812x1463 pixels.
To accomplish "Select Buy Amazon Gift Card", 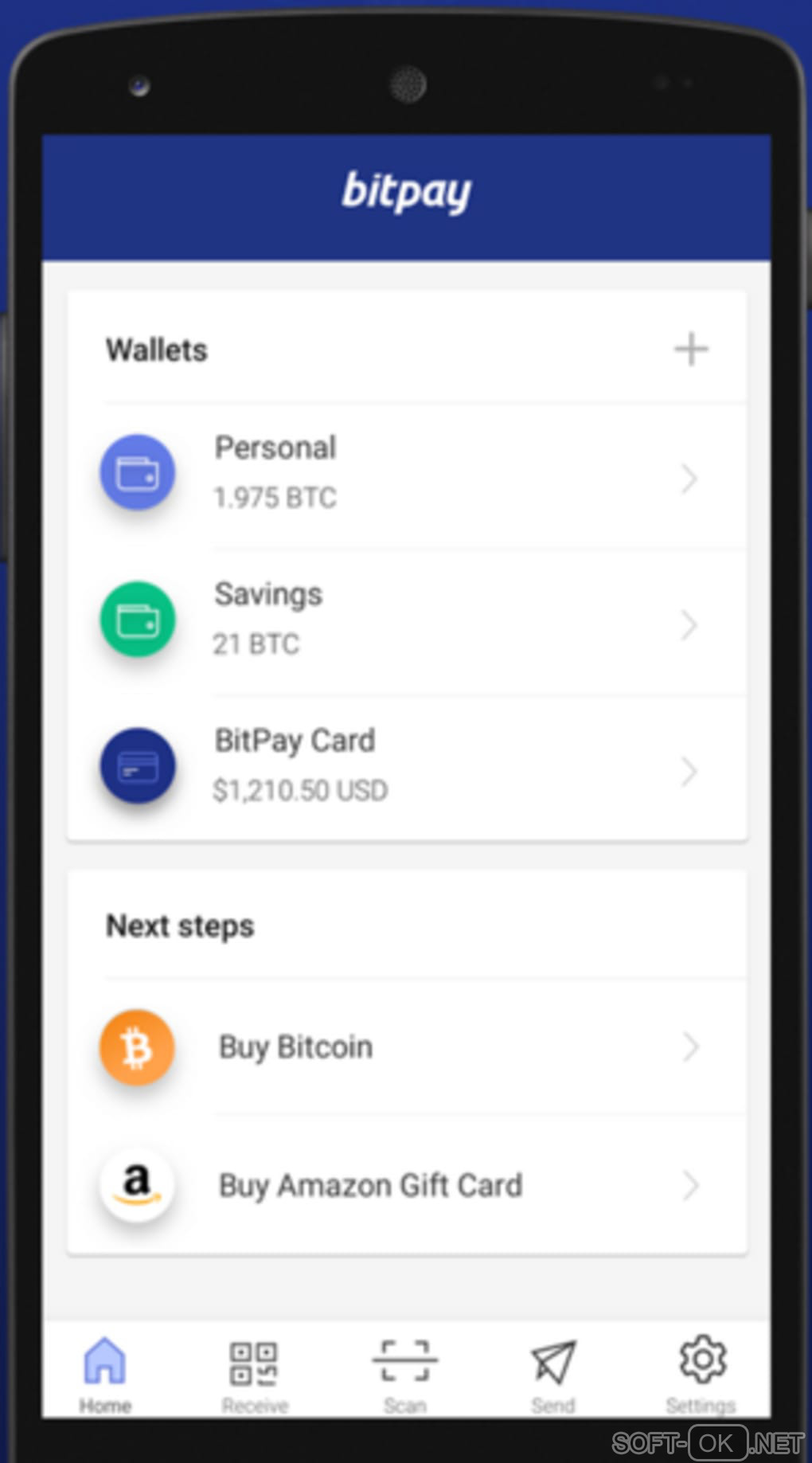I will tap(406, 1186).
